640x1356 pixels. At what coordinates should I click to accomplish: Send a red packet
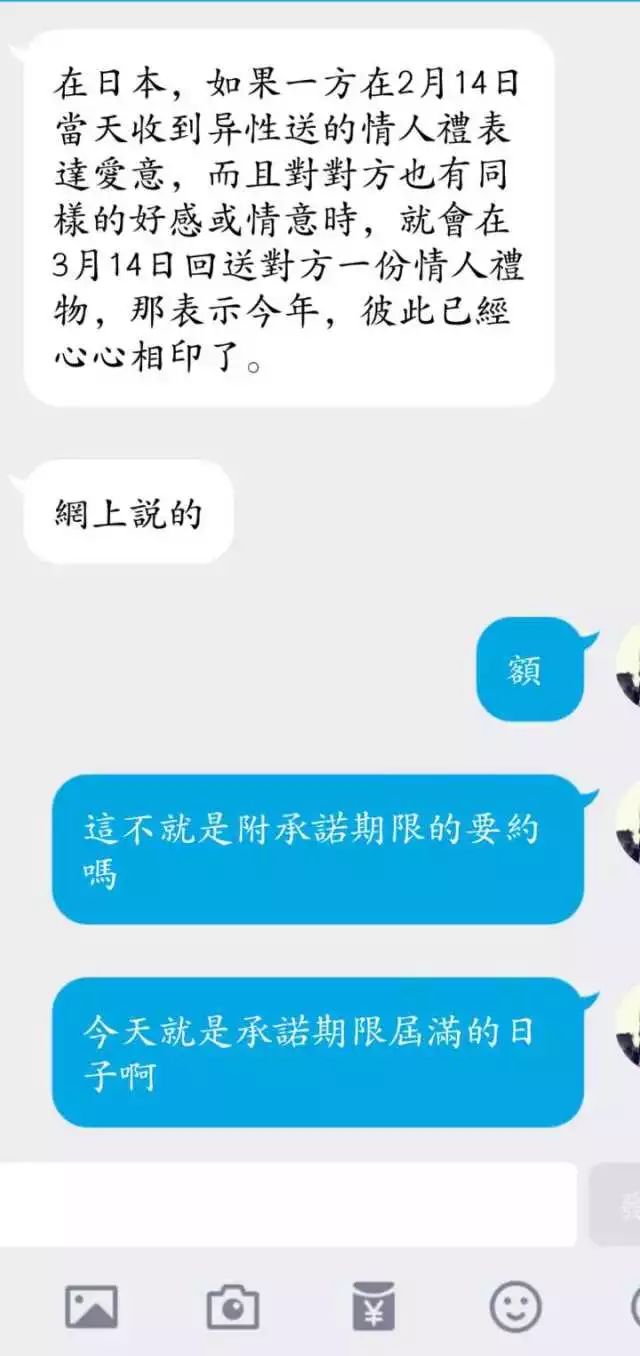pos(374,1307)
